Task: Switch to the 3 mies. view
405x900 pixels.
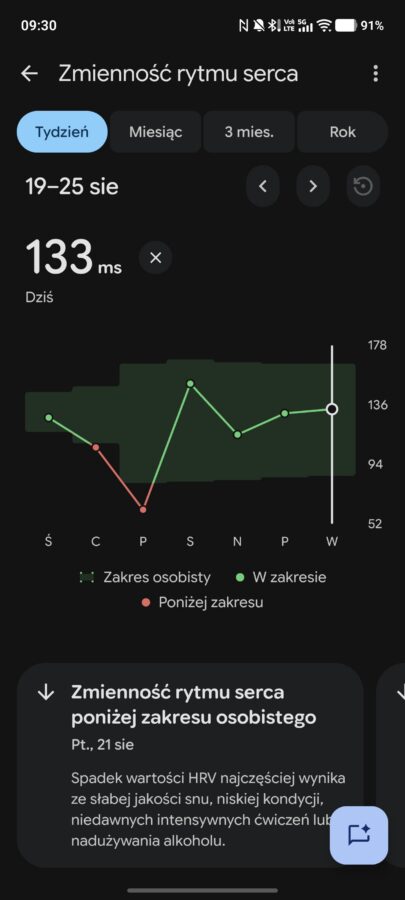Action: pos(249,131)
